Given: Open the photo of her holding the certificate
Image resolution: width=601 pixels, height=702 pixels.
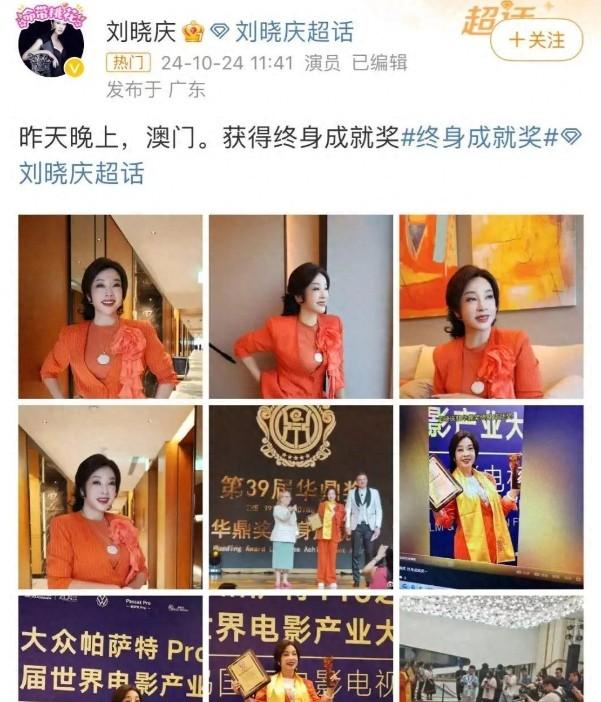Looking at the screenshot, I should tap(491, 496).
